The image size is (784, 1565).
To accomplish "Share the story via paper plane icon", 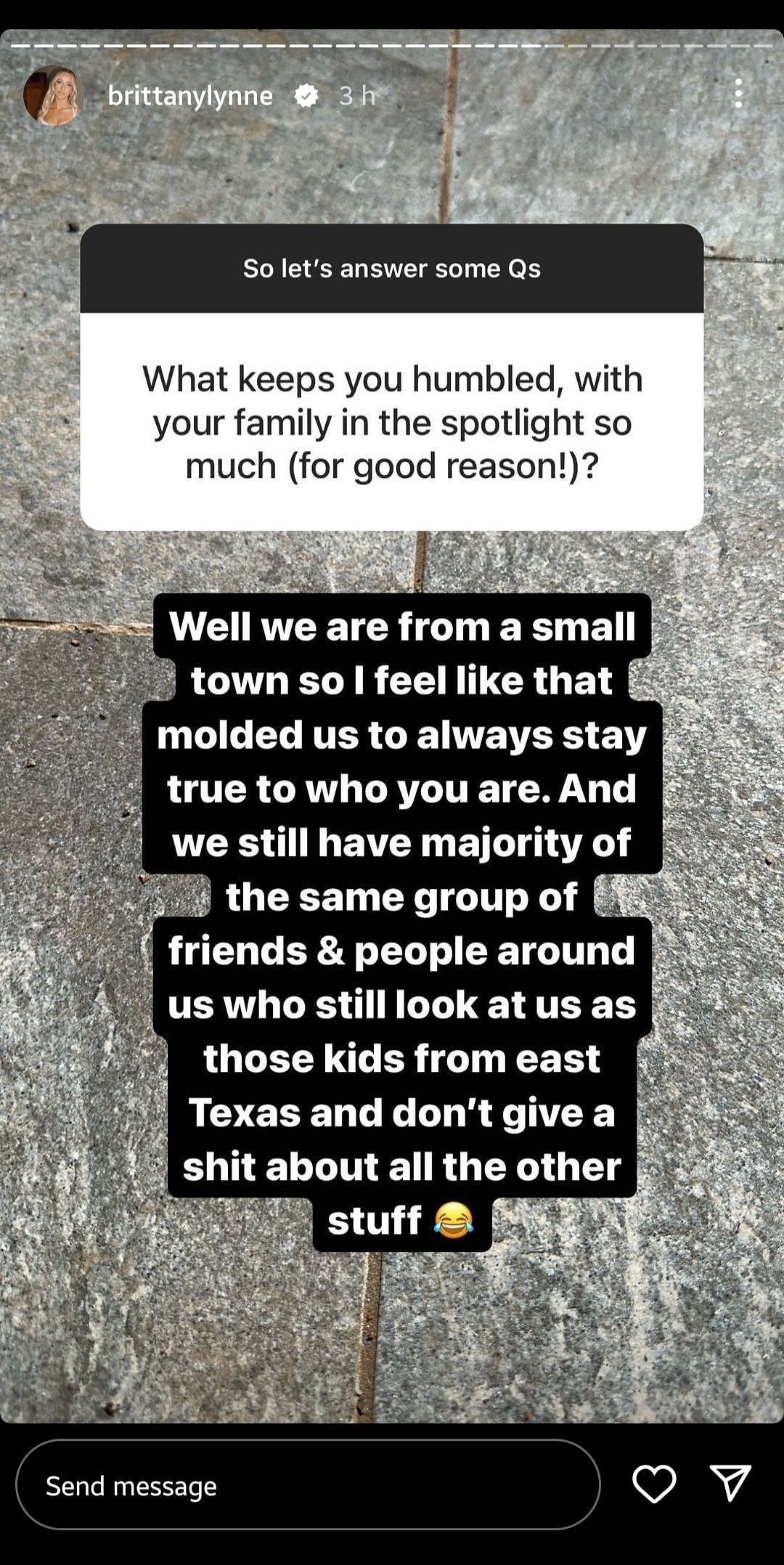I will click(730, 1482).
